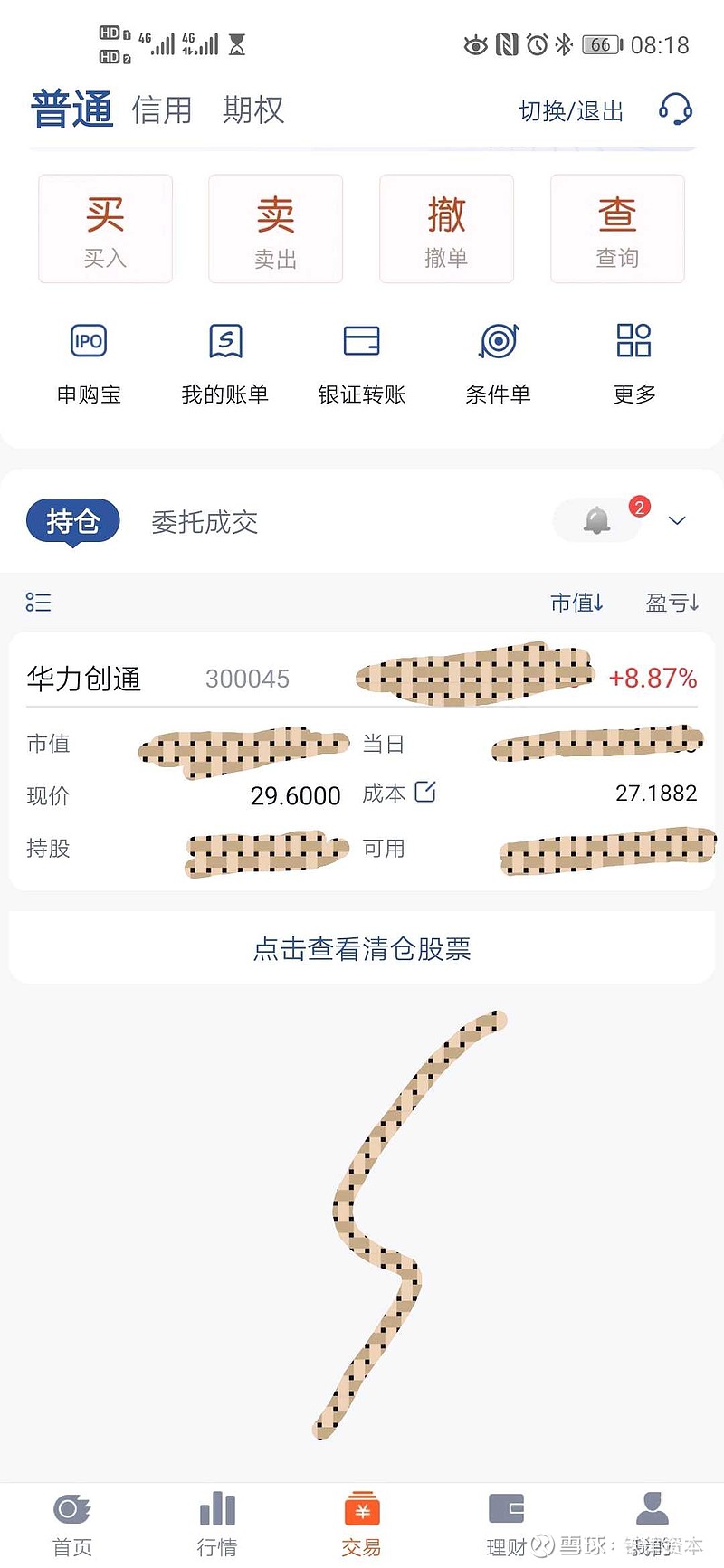Open the 查询 query button
Screen dimensions: 724x1568
tap(617, 229)
